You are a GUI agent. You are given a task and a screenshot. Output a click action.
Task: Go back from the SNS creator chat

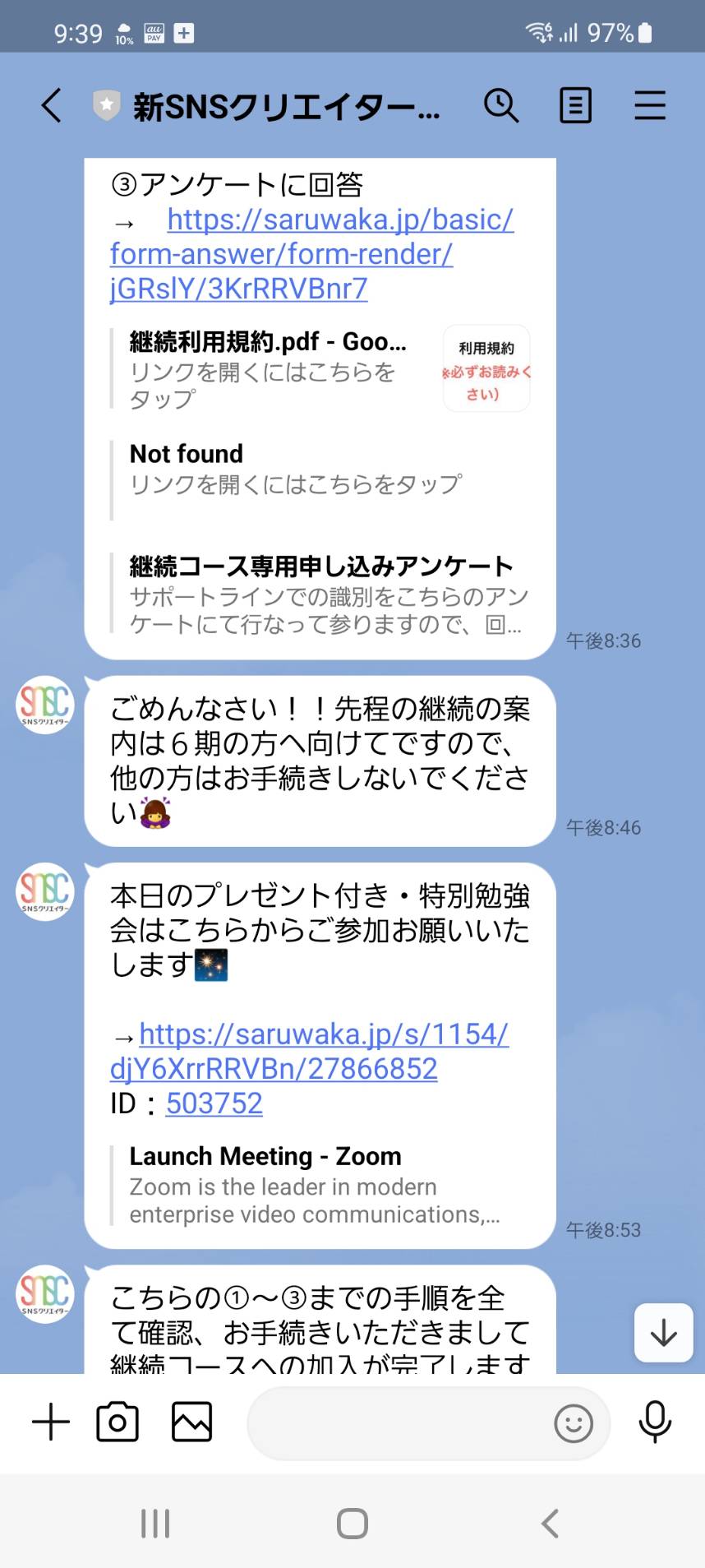(x=51, y=106)
